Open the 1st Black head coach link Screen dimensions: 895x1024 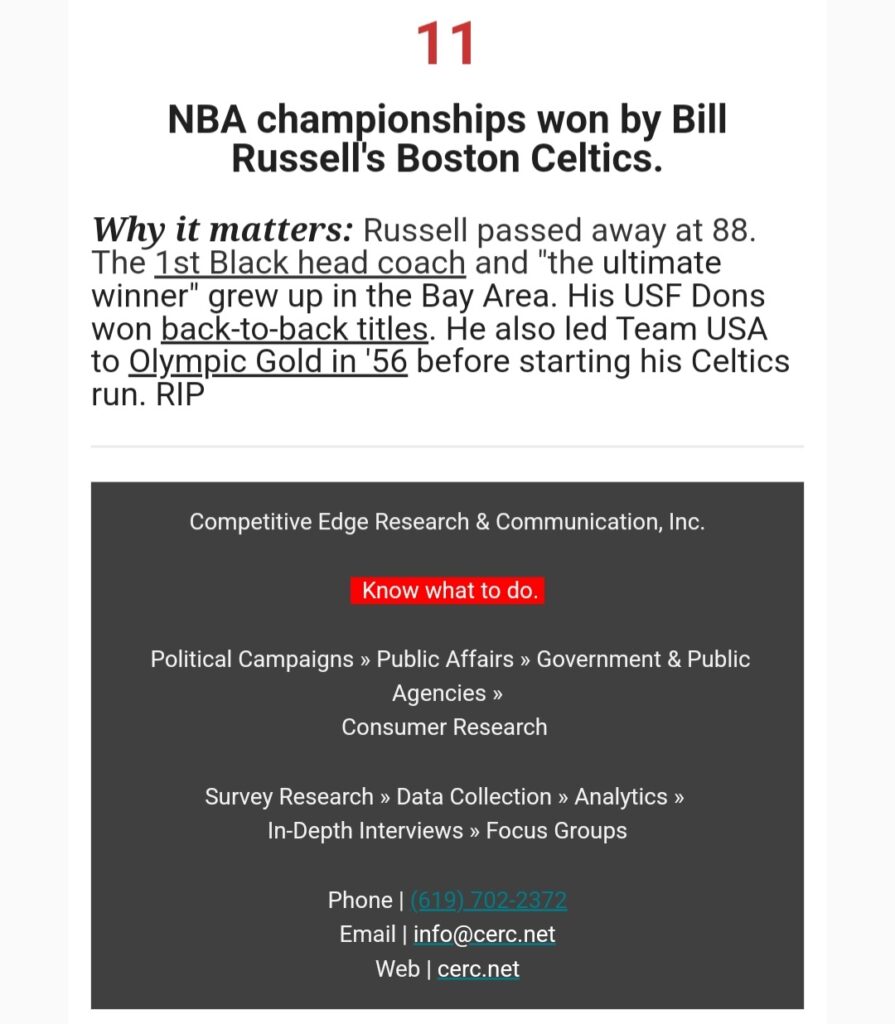(x=310, y=264)
